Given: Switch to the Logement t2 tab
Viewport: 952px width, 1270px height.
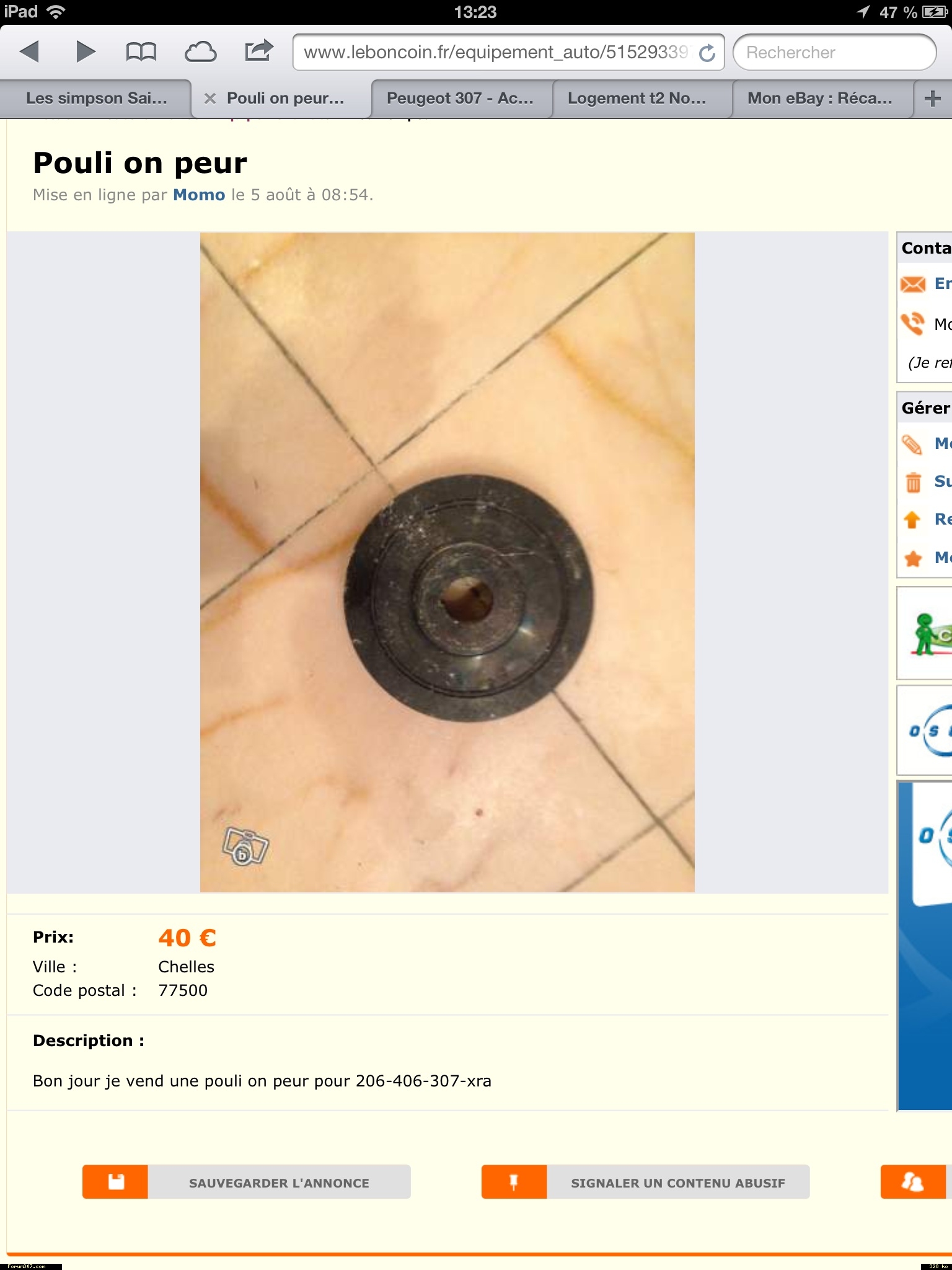Looking at the screenshot, I should (637, 99).
